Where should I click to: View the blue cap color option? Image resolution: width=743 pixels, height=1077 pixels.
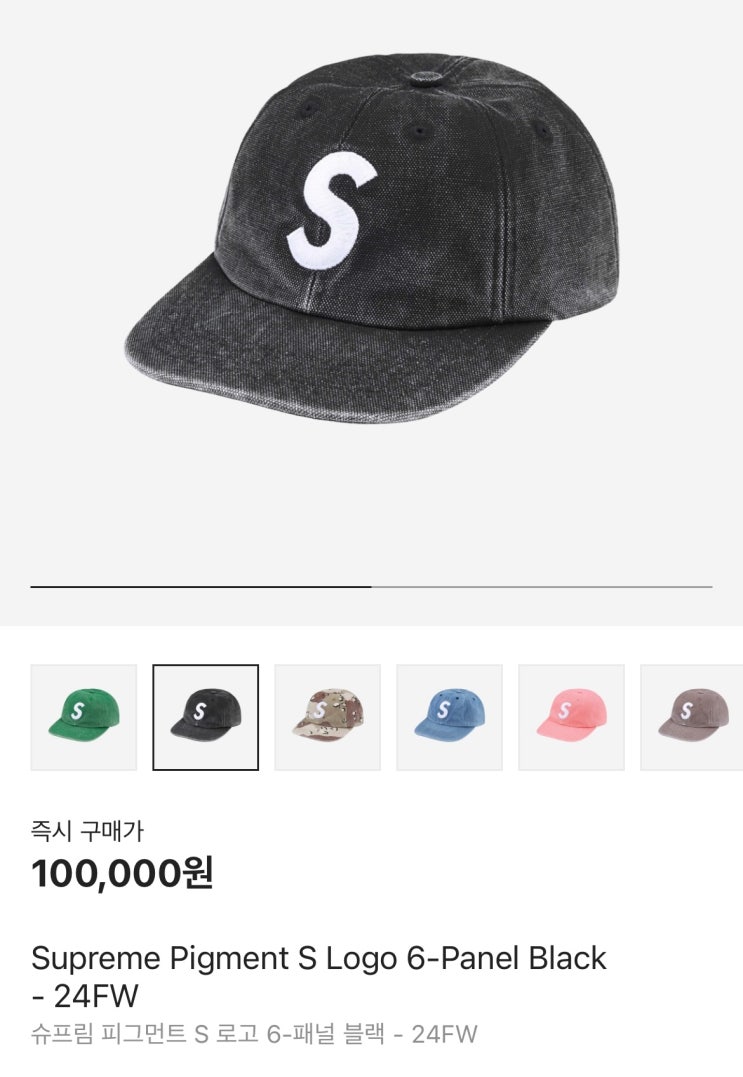(450, 717)
